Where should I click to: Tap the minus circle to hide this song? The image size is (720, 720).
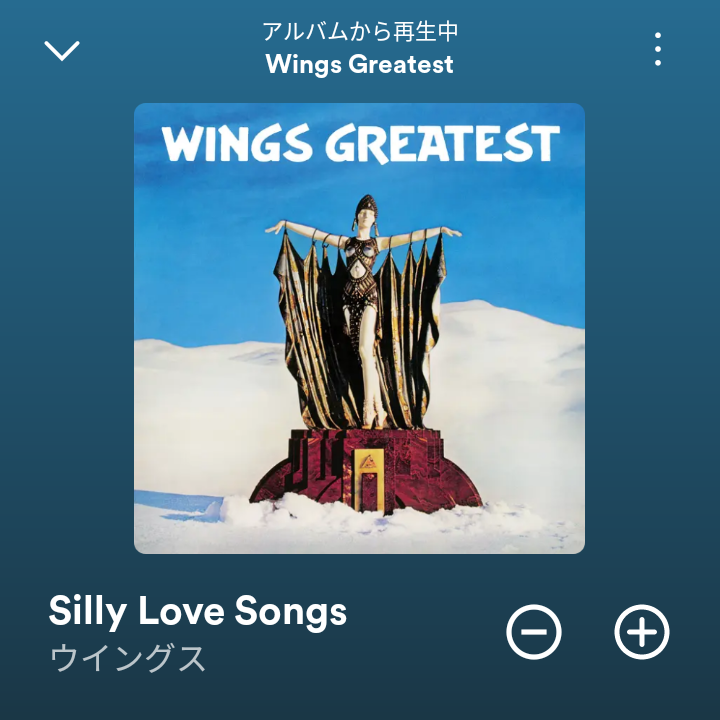(x=534, y=632)
